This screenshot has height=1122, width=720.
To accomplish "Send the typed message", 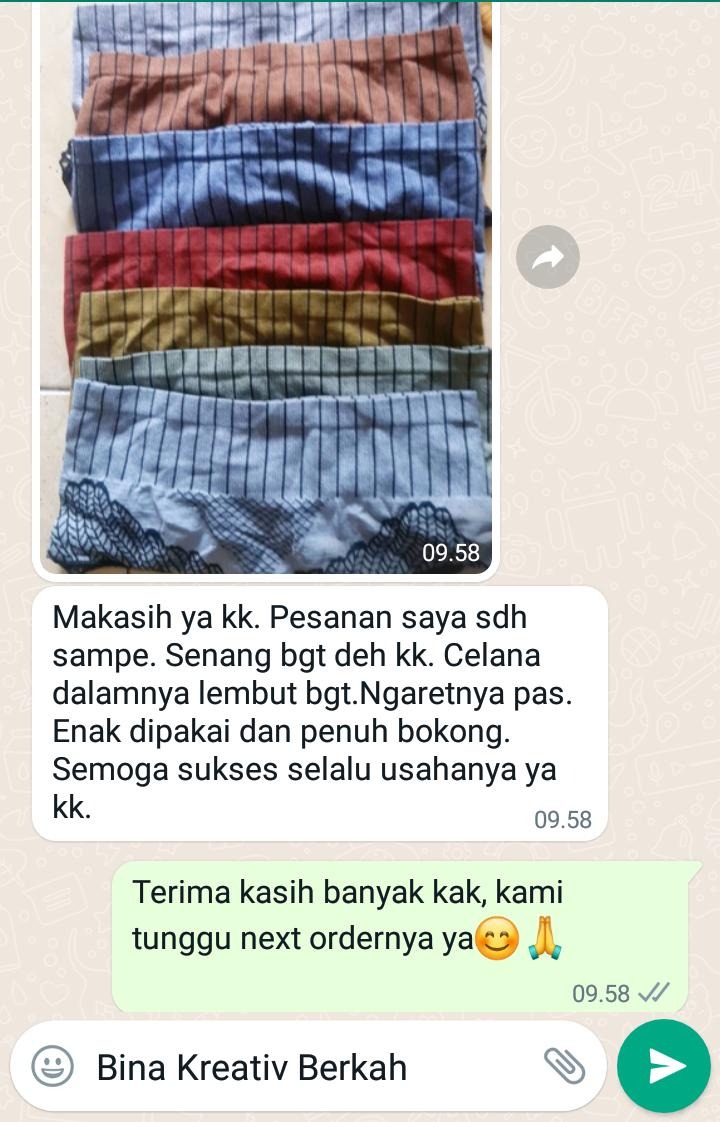I will (x=664, y=1066).
